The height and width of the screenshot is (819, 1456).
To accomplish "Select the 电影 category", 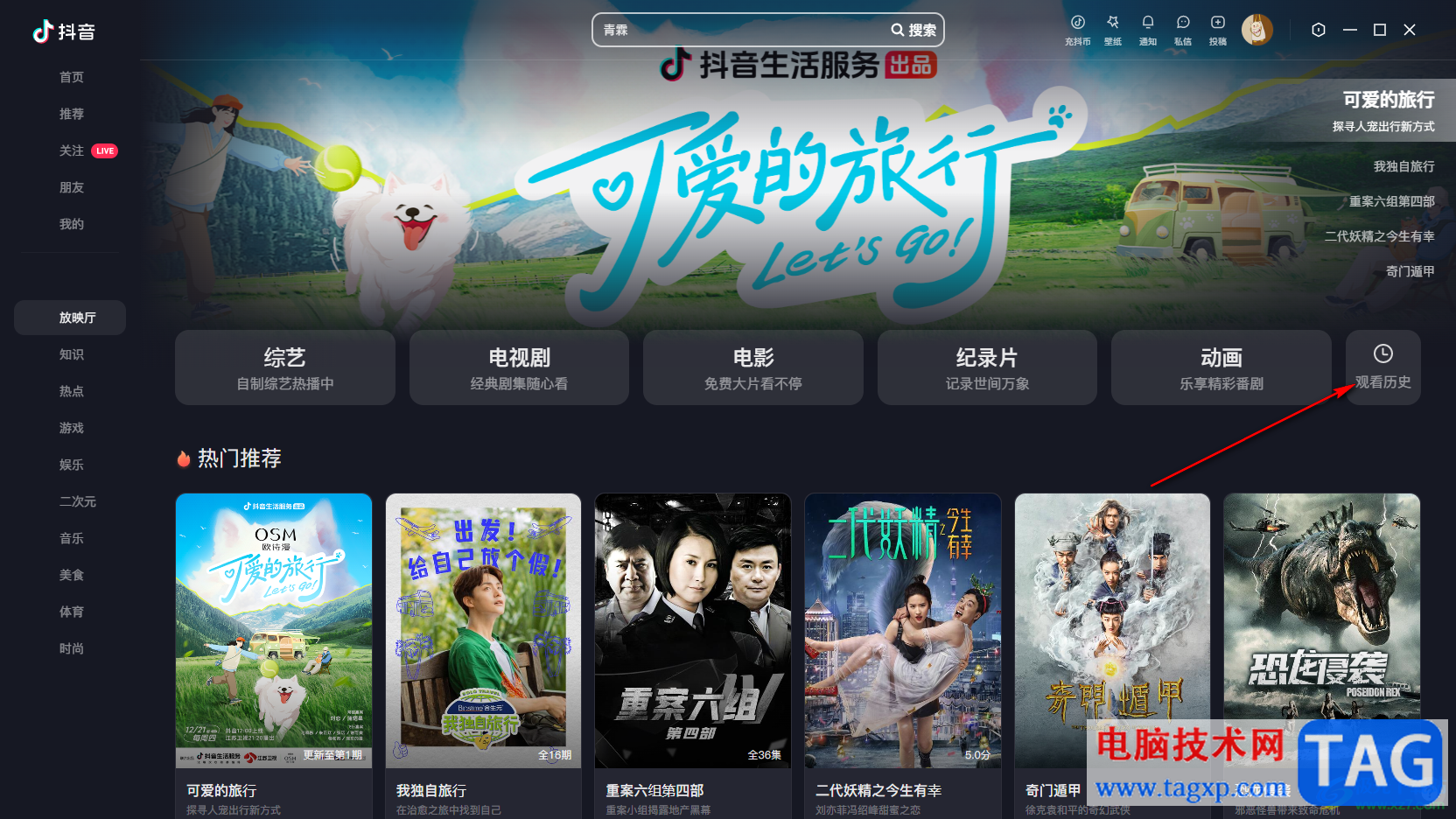I will pos(752,367).
